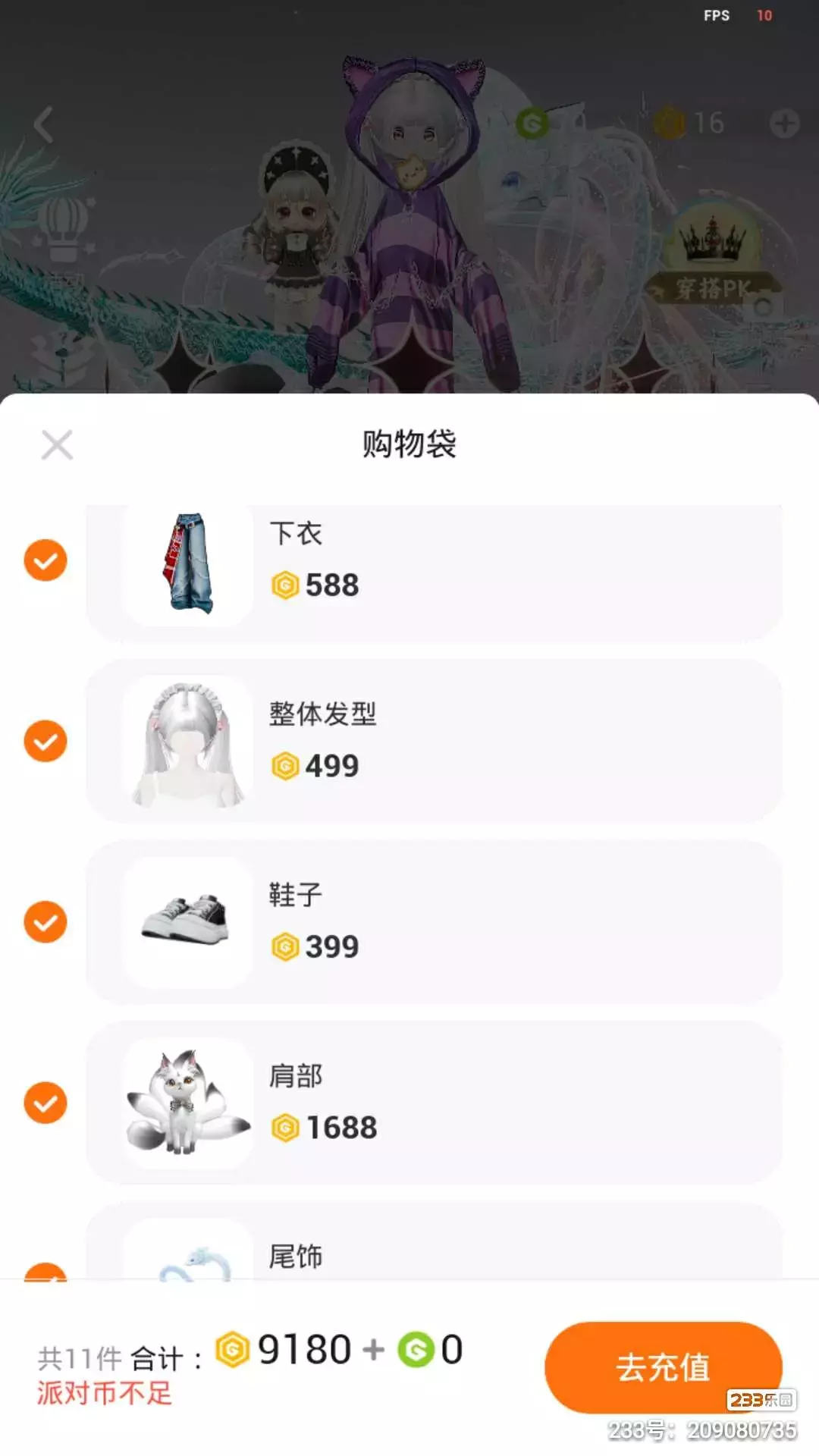View the 整体发型 hairstyle item
This screenshot has height=1456, width=819.
coord(434,741)
